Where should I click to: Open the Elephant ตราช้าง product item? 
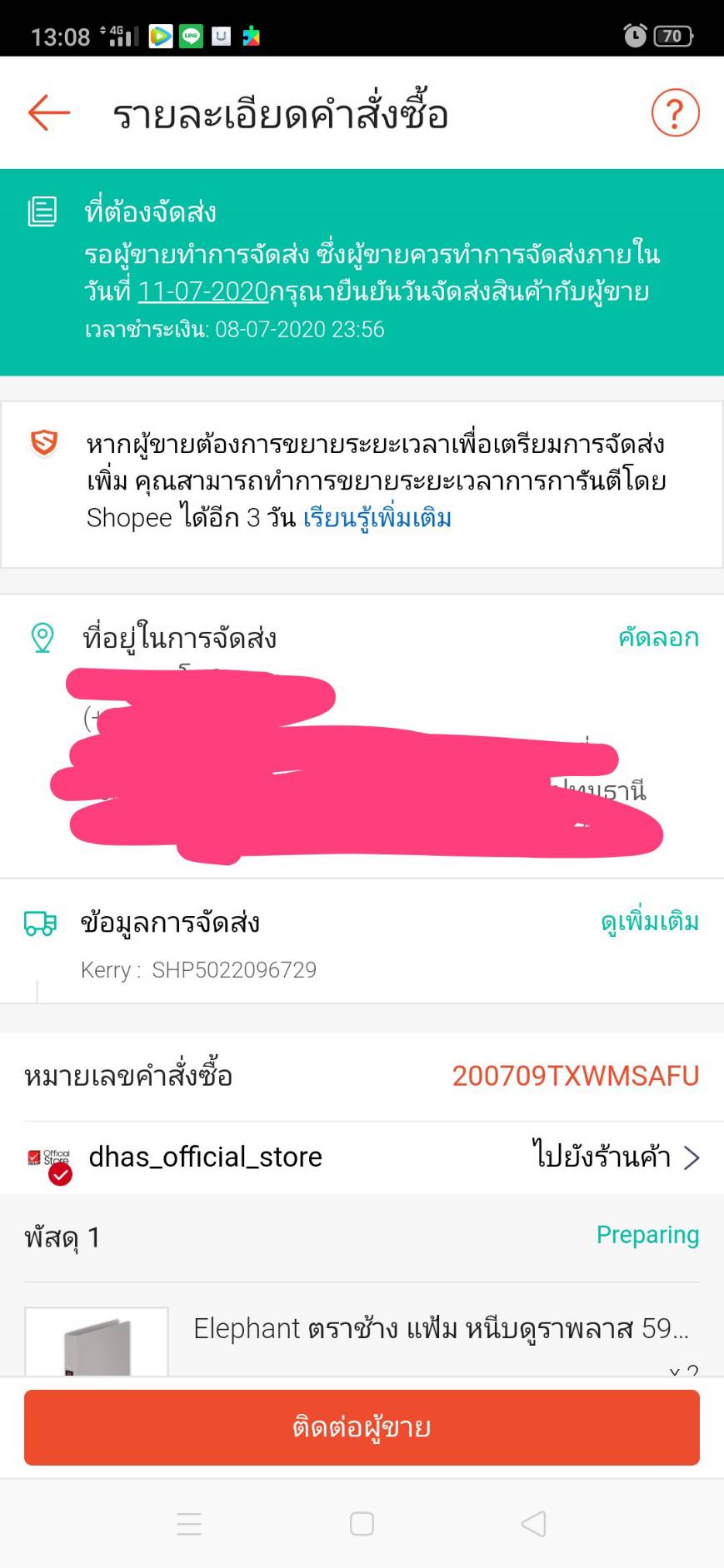440,1329
